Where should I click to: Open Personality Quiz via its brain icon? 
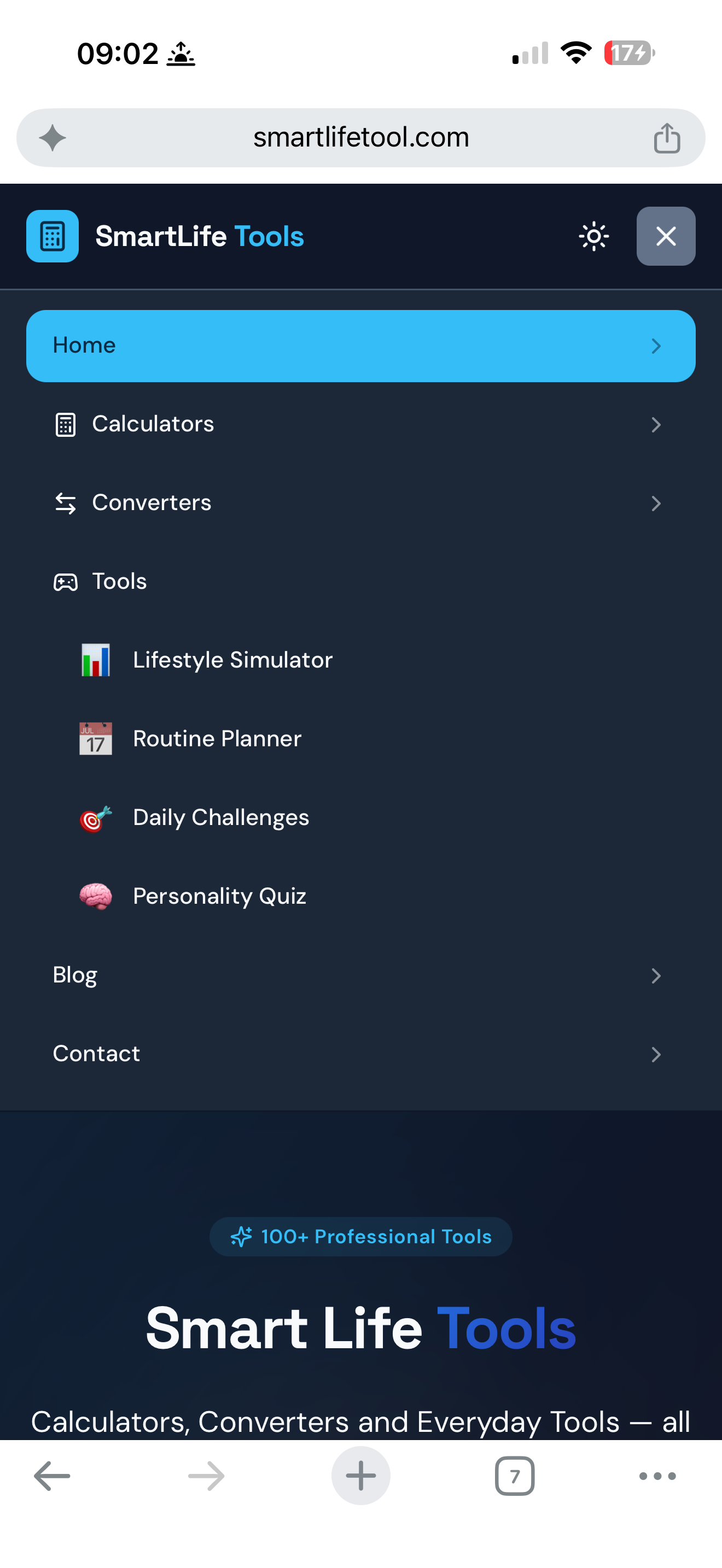point(96,896)
